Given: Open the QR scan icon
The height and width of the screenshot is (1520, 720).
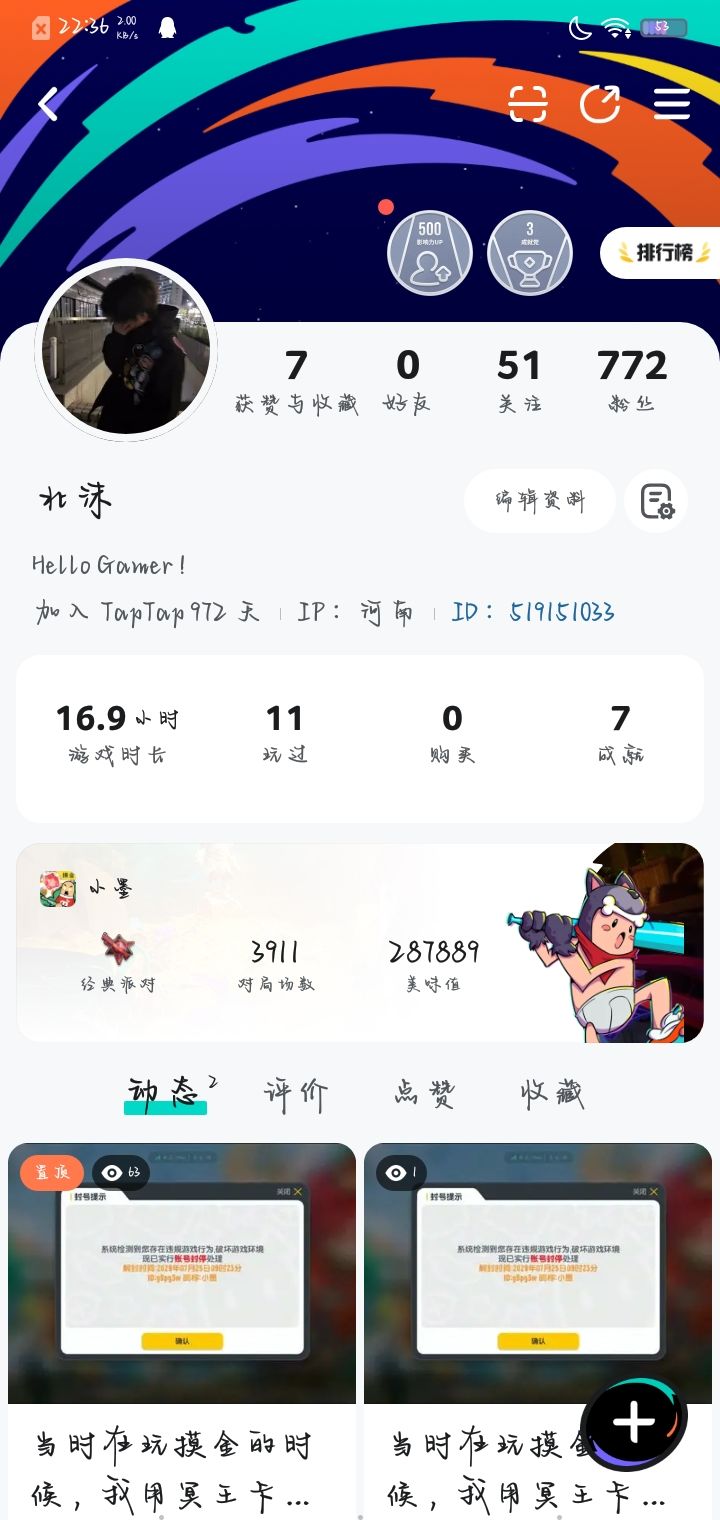Looking at the screenshot, I should 528,103.
